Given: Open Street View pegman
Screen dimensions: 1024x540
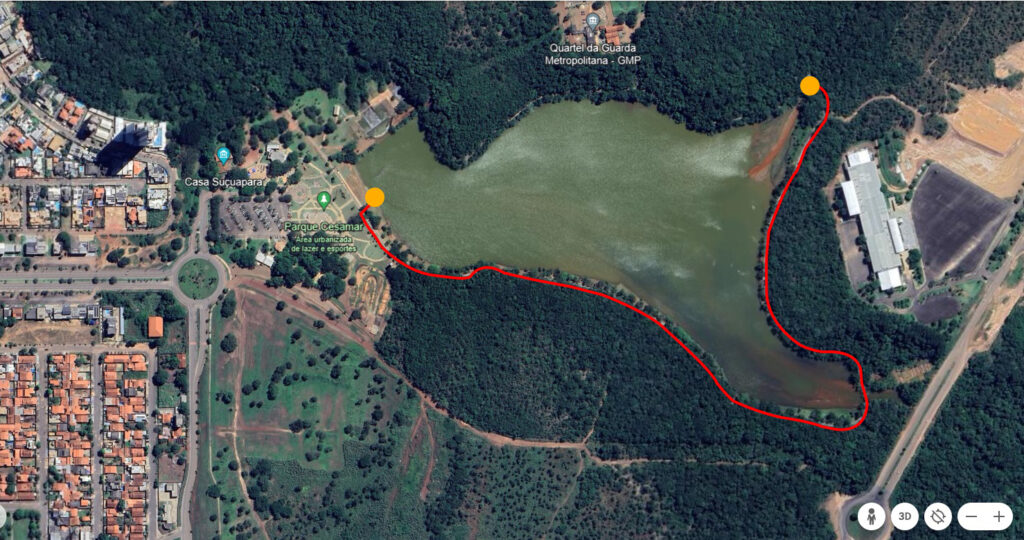Looking at the screenshot, I should tap(872, 517).
